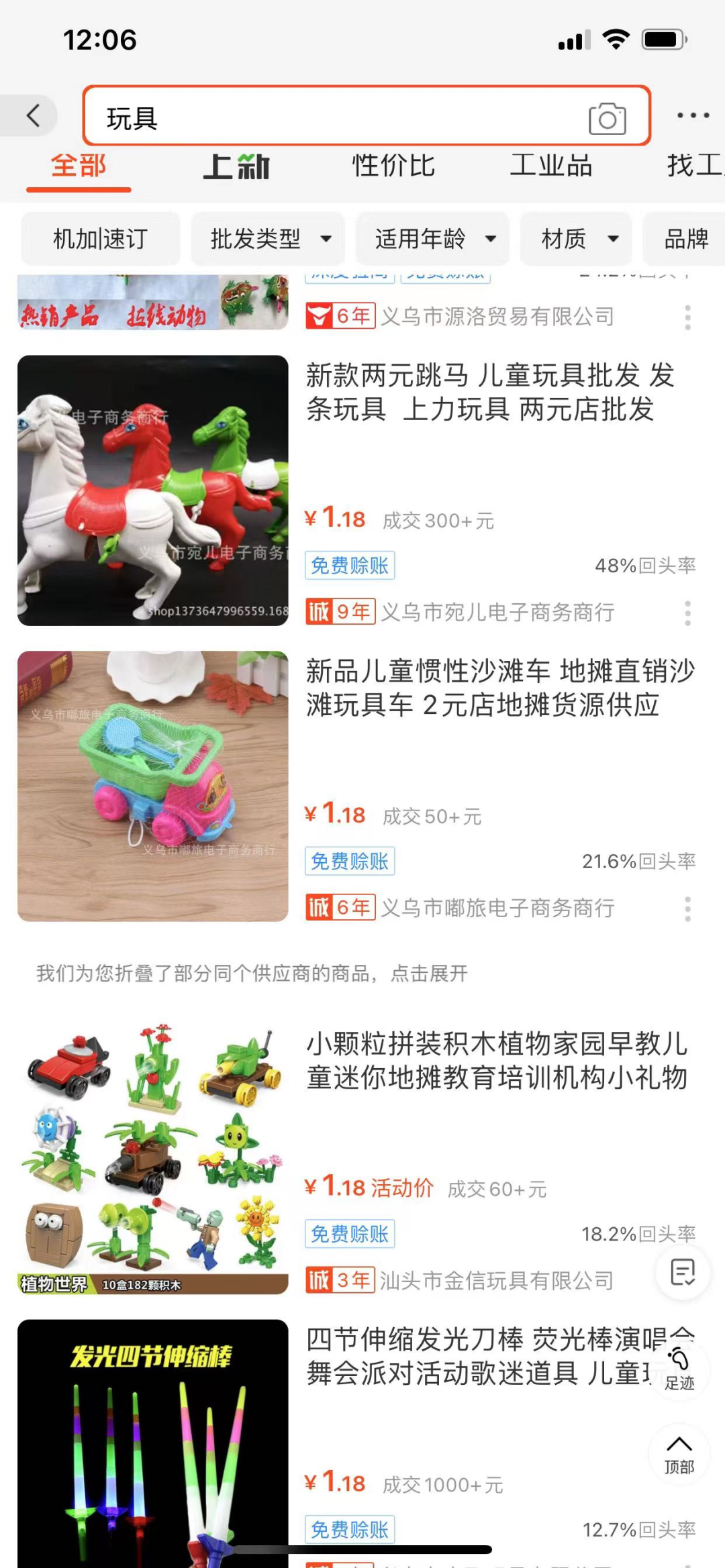Open the 小颗粒拼装积木 product listing
The image size is (725, 1568).
(497, 1061)
